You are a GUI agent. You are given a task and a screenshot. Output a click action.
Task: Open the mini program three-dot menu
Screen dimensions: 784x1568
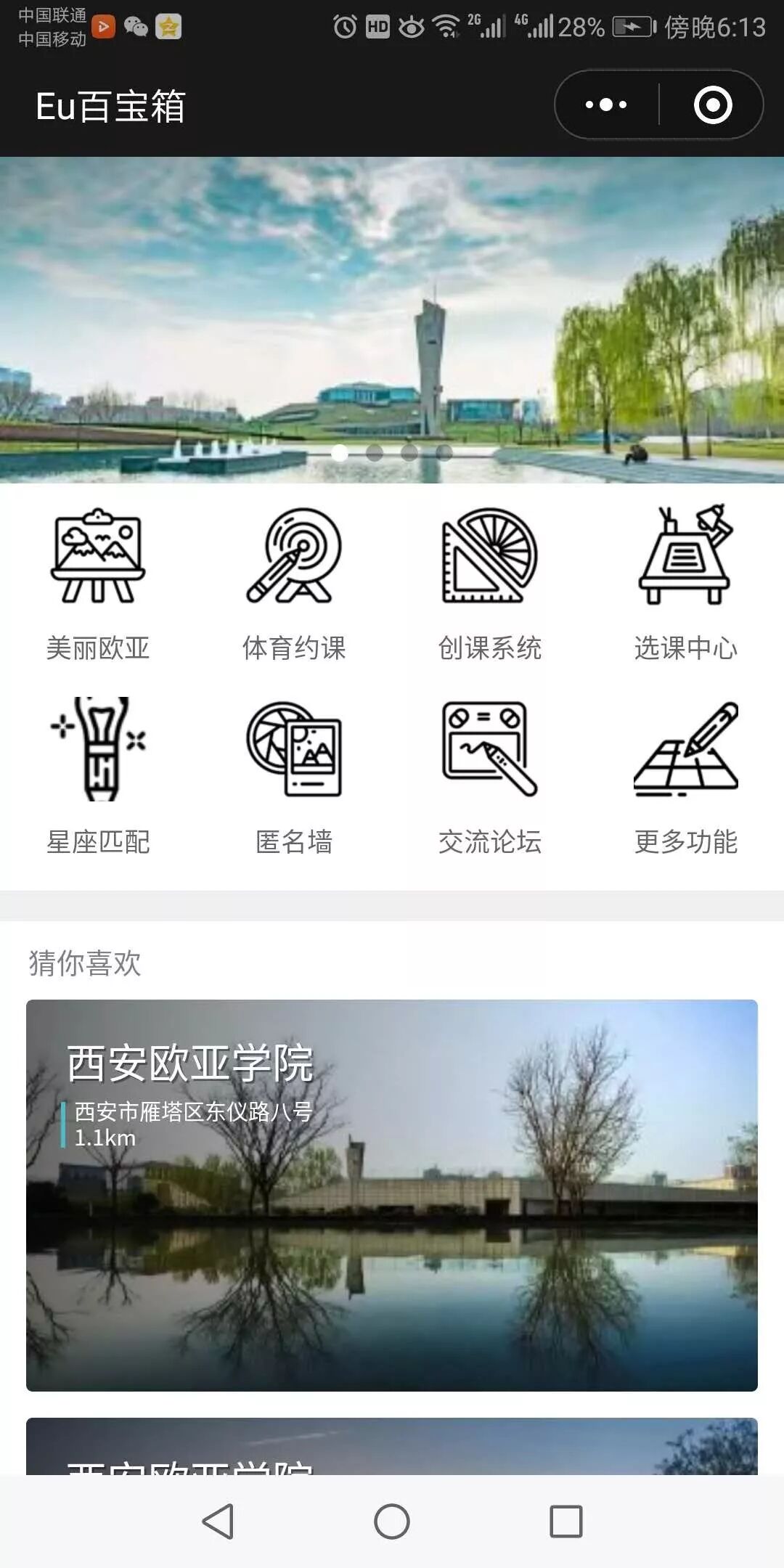606,105
